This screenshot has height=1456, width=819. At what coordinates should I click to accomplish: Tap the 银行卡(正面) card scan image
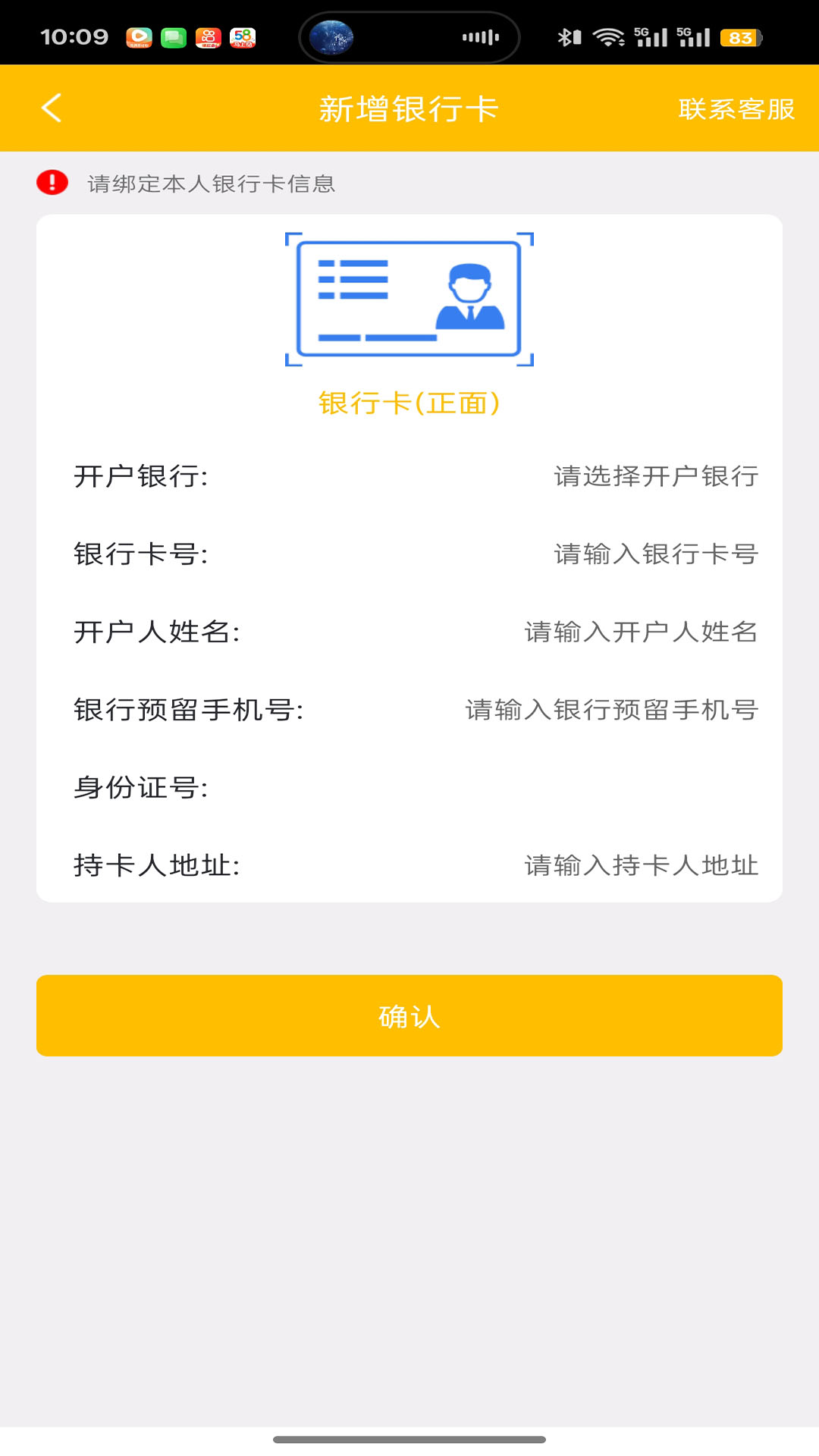tap(409, 300)
